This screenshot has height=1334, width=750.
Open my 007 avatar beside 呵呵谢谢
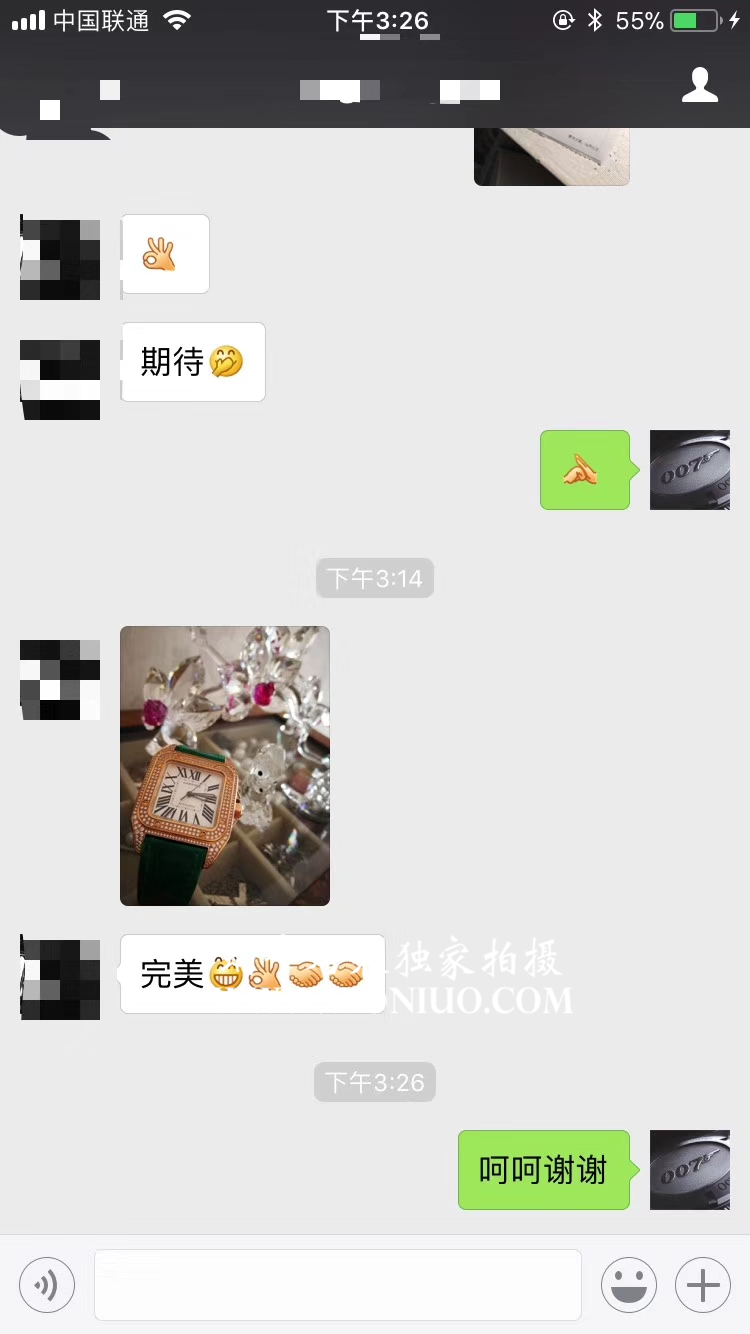click(690, 1170)
